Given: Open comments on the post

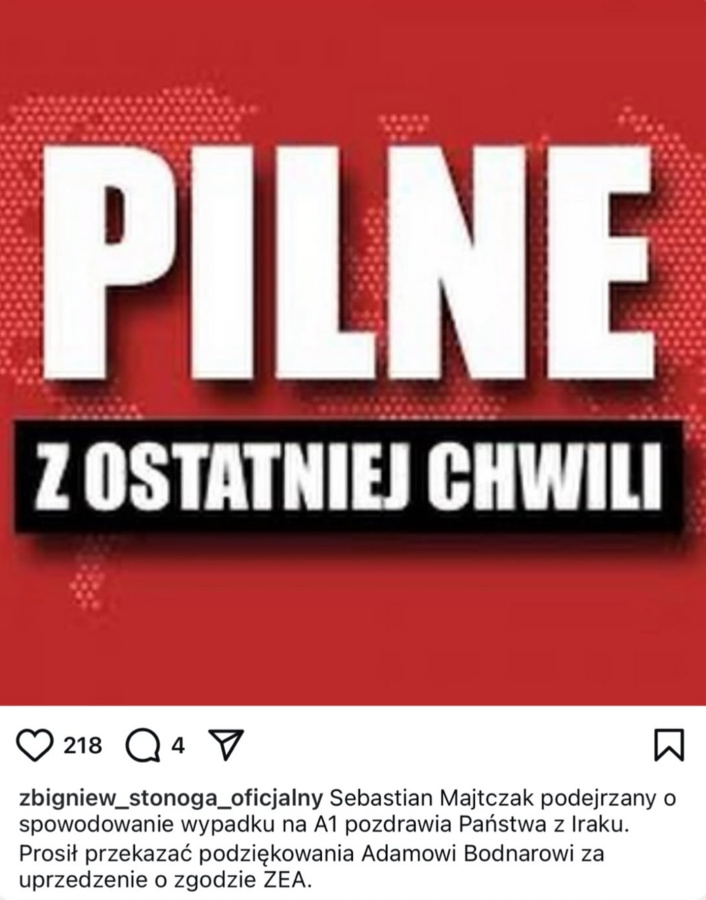Looking at the screenshot, I should [143, 745].
